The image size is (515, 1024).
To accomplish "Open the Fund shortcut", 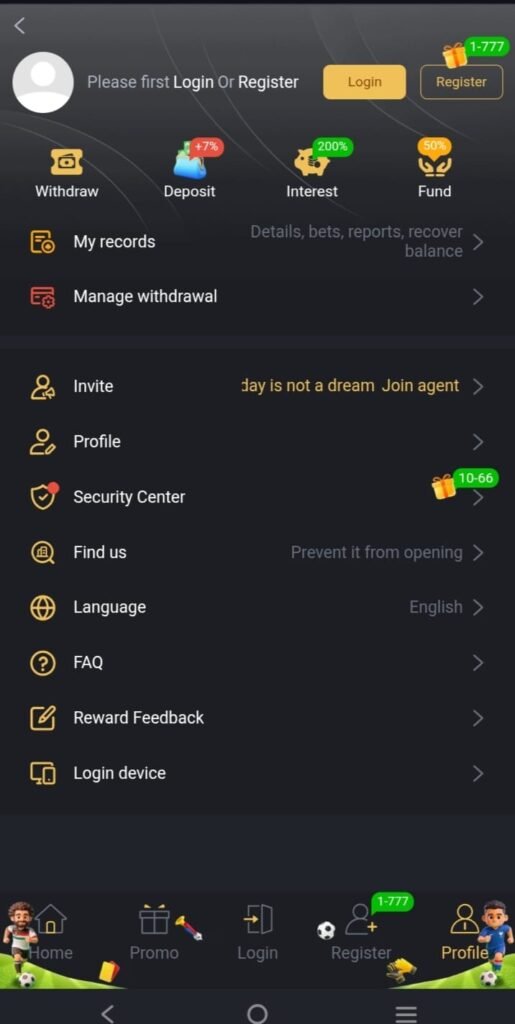I will coord(435,171).
